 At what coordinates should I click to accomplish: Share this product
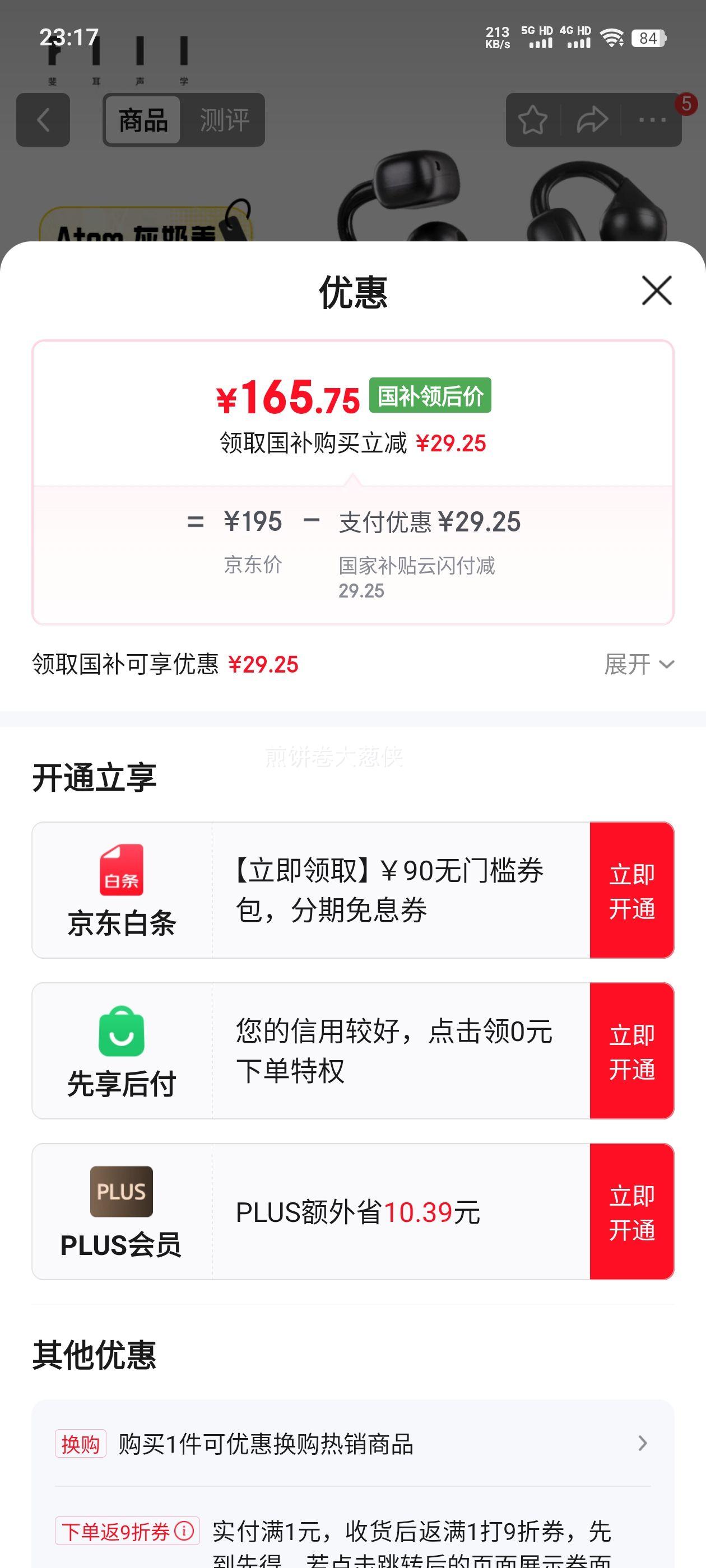(592, 120)
